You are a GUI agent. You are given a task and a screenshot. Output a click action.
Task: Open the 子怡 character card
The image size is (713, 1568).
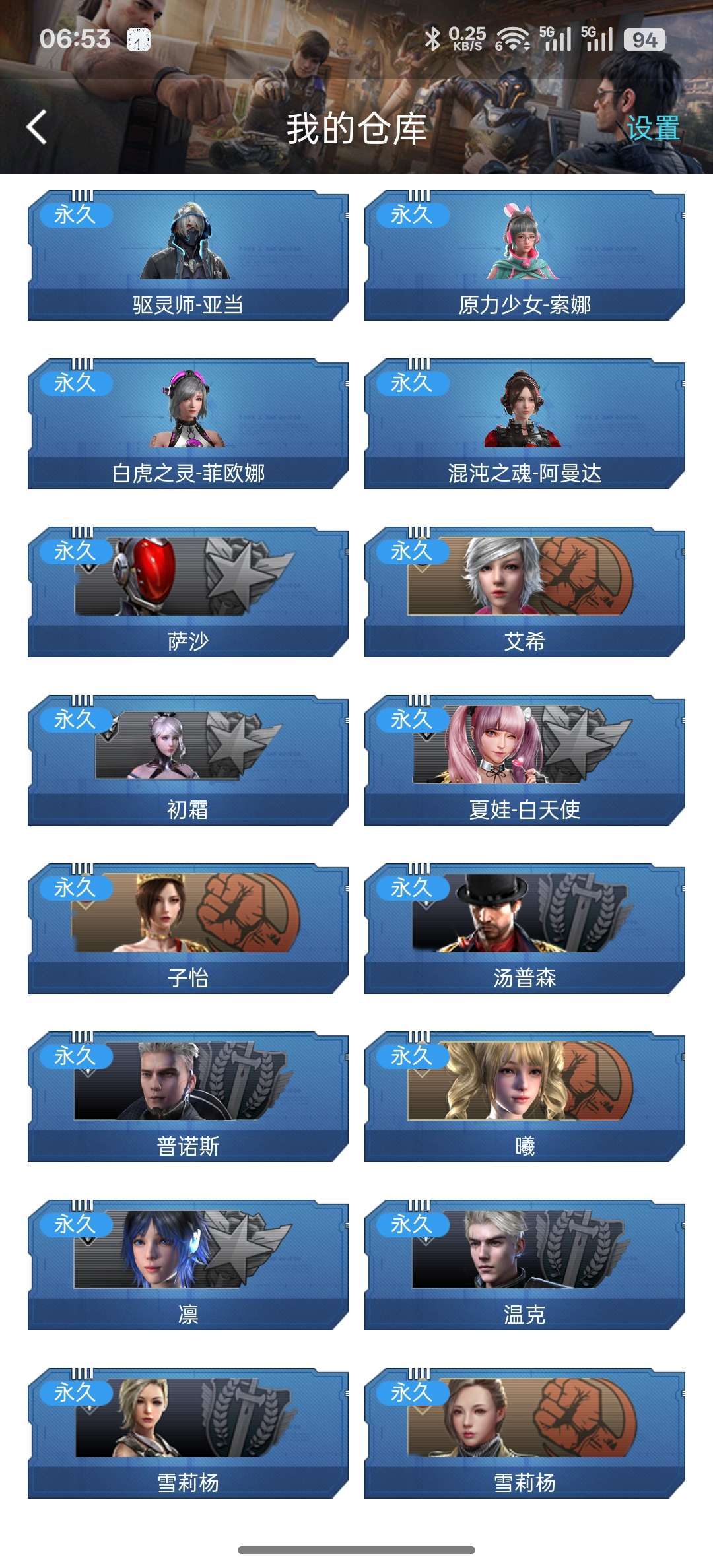coord(188,929)
